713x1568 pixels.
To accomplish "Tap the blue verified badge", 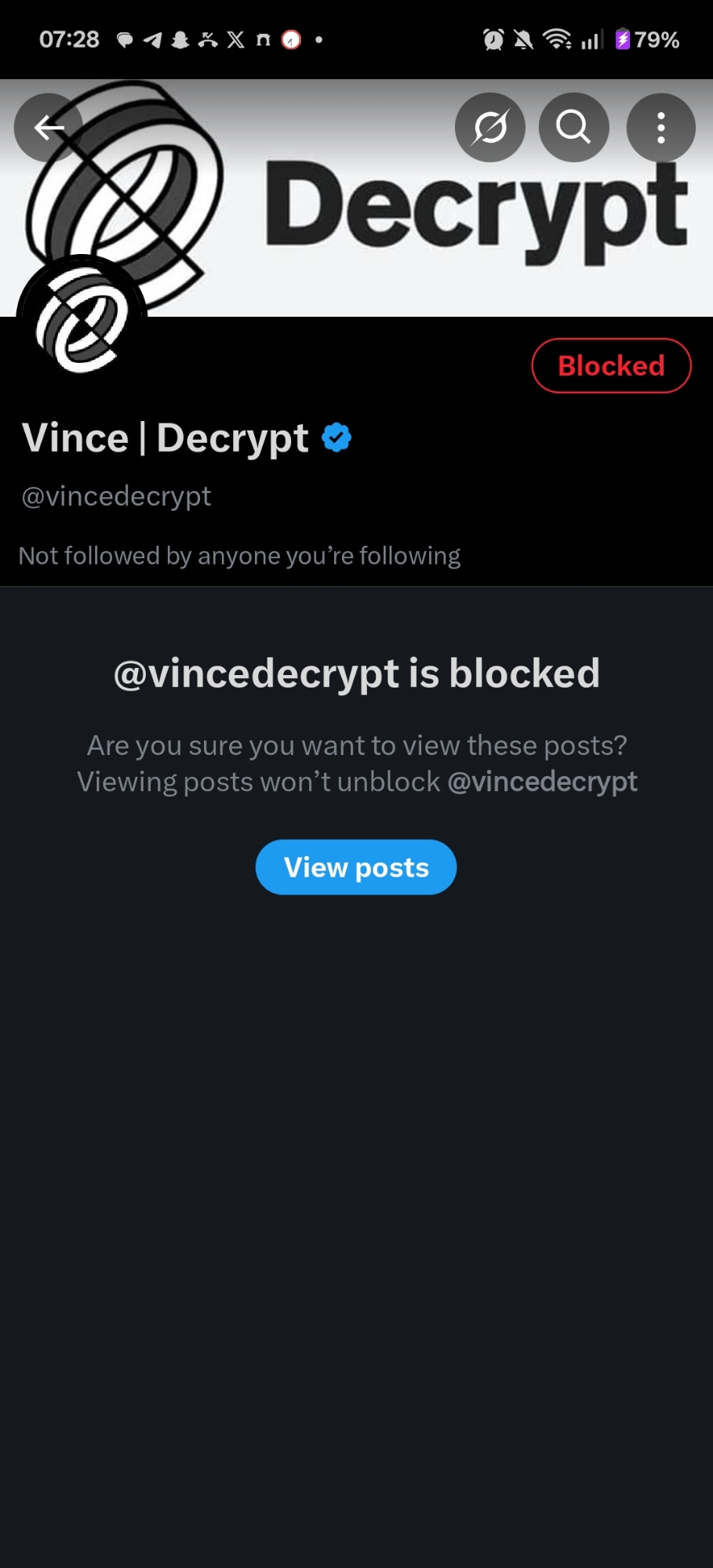I will click(x=336, y=437).
